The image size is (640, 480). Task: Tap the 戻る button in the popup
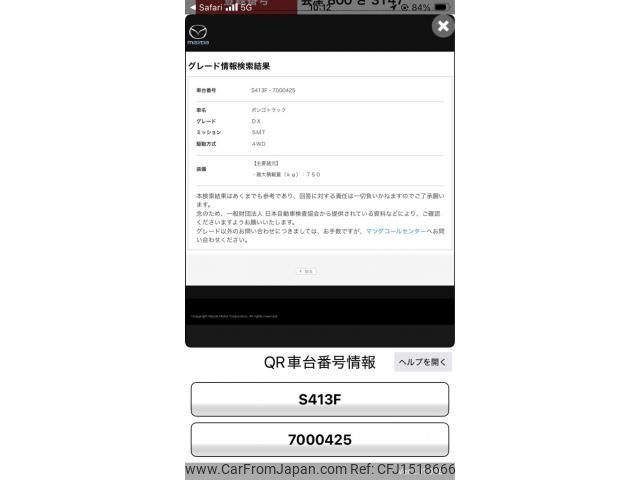[306, 271]
